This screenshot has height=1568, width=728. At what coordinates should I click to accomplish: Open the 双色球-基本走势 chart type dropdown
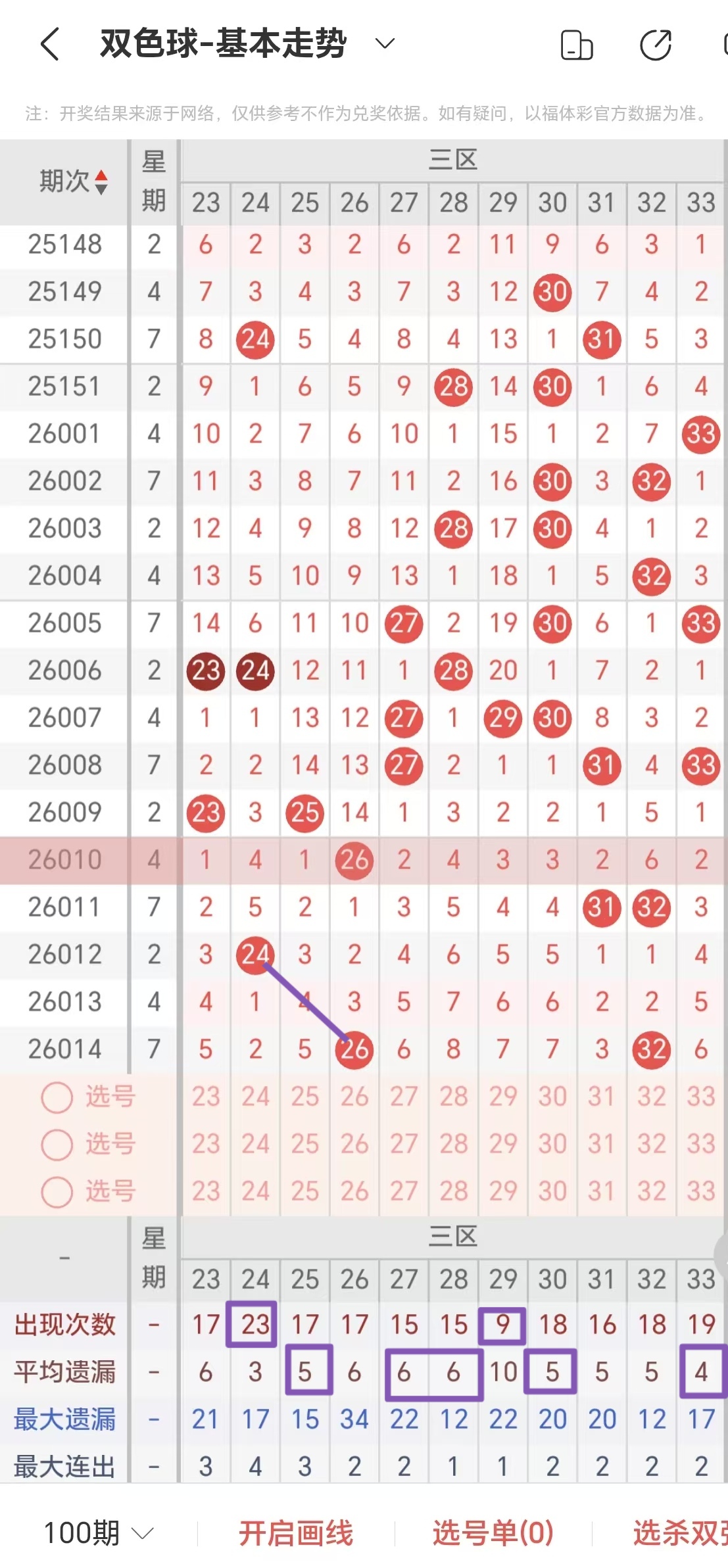[x=385, y=45]
